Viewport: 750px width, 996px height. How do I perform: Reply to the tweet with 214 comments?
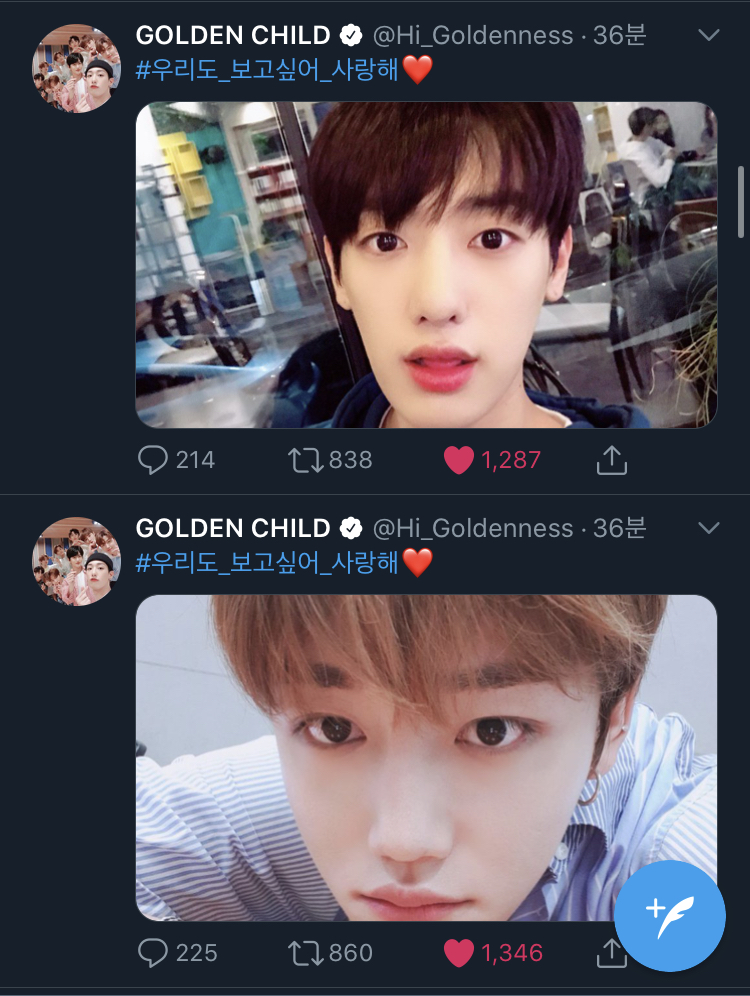[152, 460]
